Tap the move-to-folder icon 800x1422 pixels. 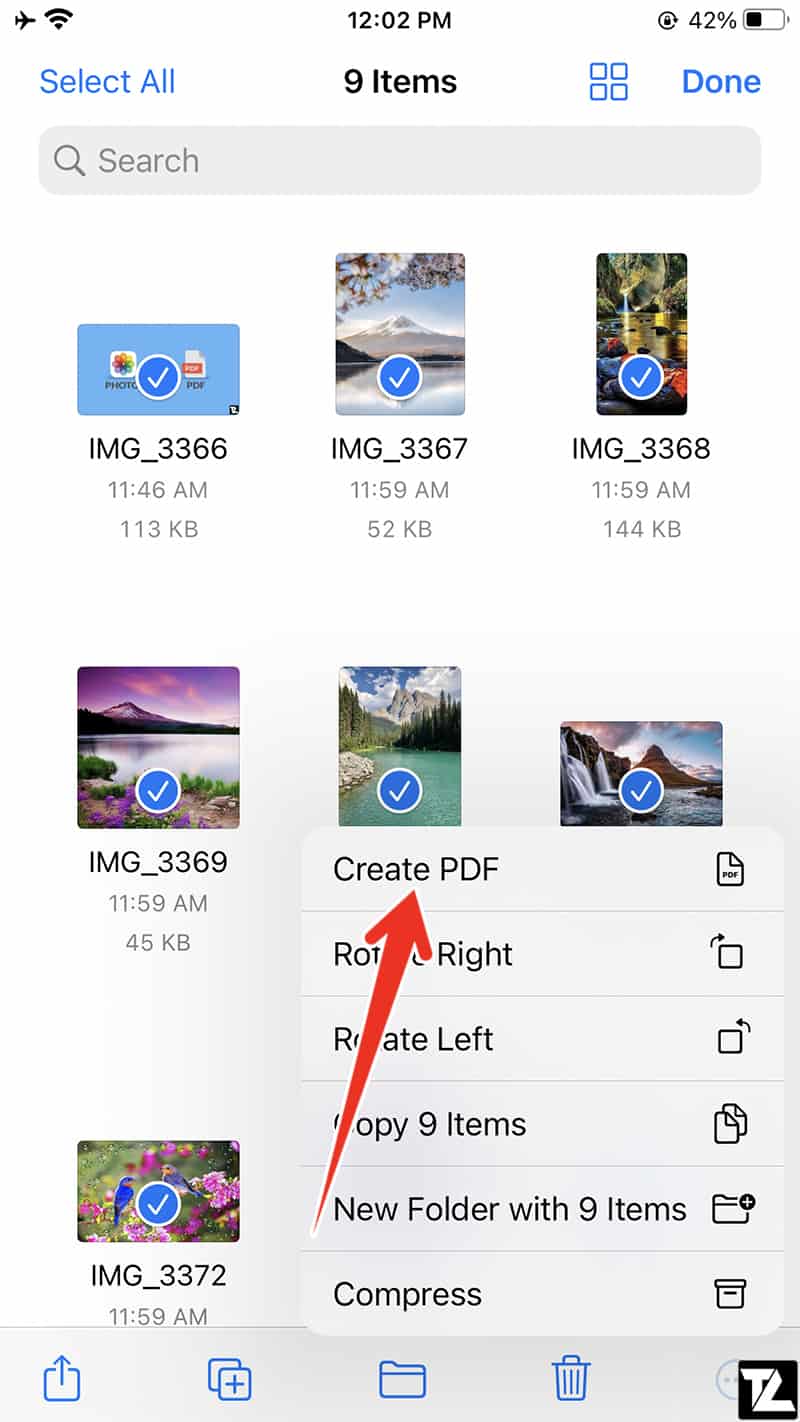pos(402,1380)
